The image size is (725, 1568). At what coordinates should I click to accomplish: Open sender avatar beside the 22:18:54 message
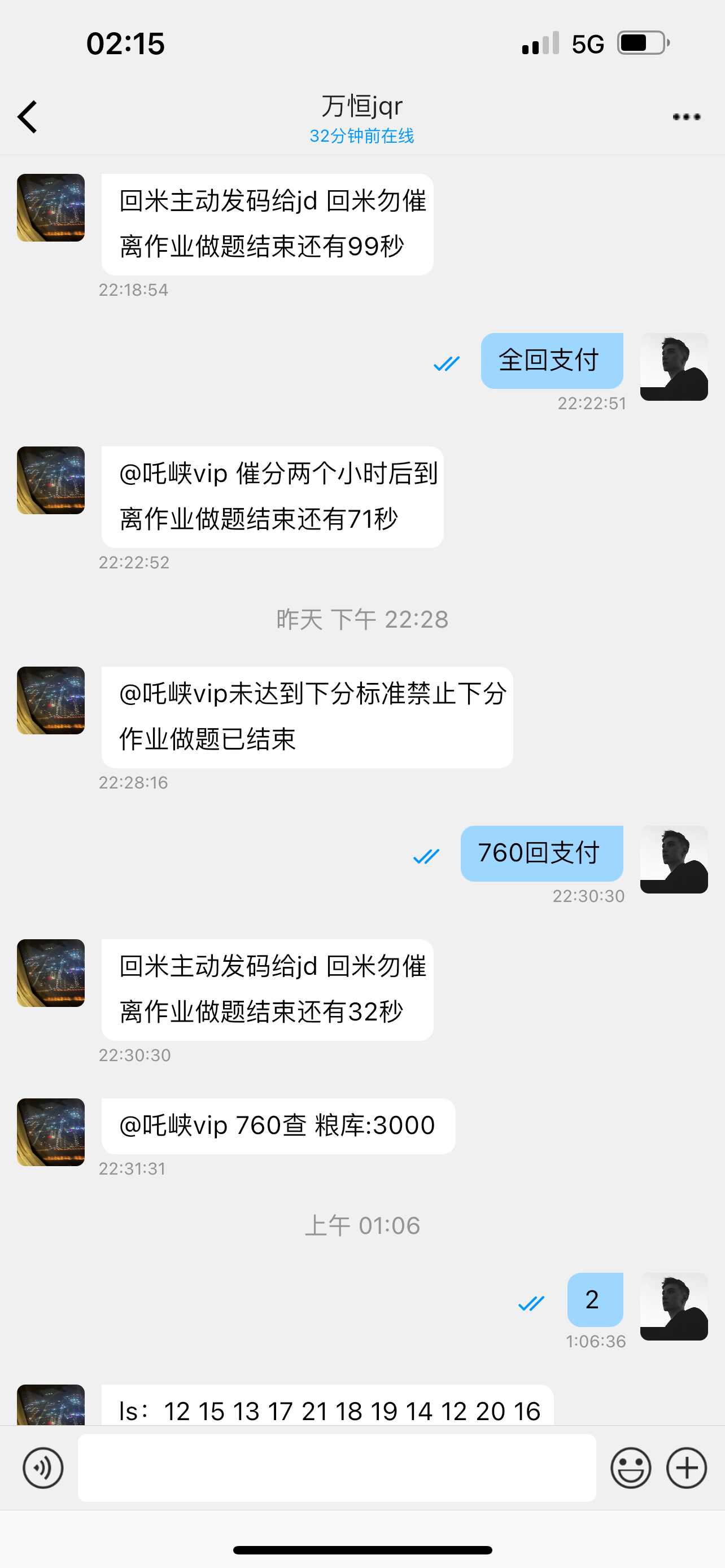50,208
